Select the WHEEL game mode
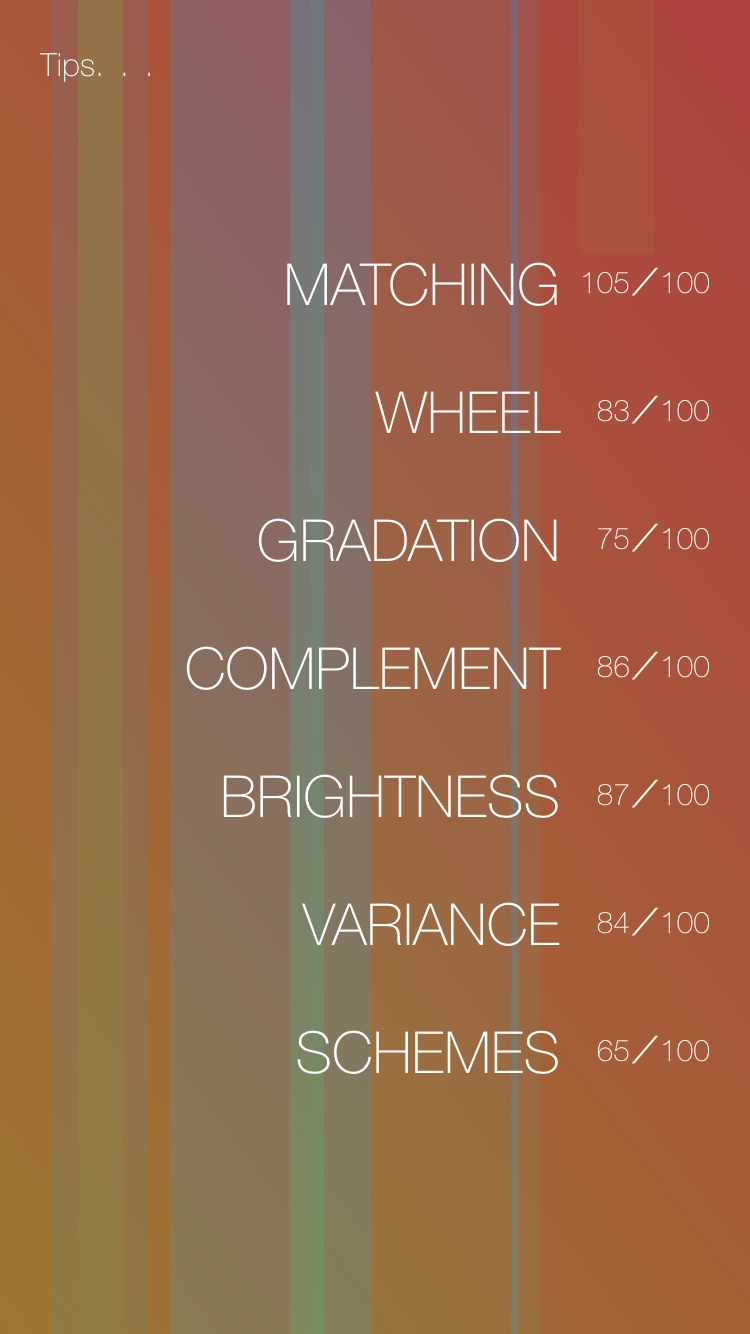The height and width of the screenshot is (1334, 750). (x=467, y=413)
